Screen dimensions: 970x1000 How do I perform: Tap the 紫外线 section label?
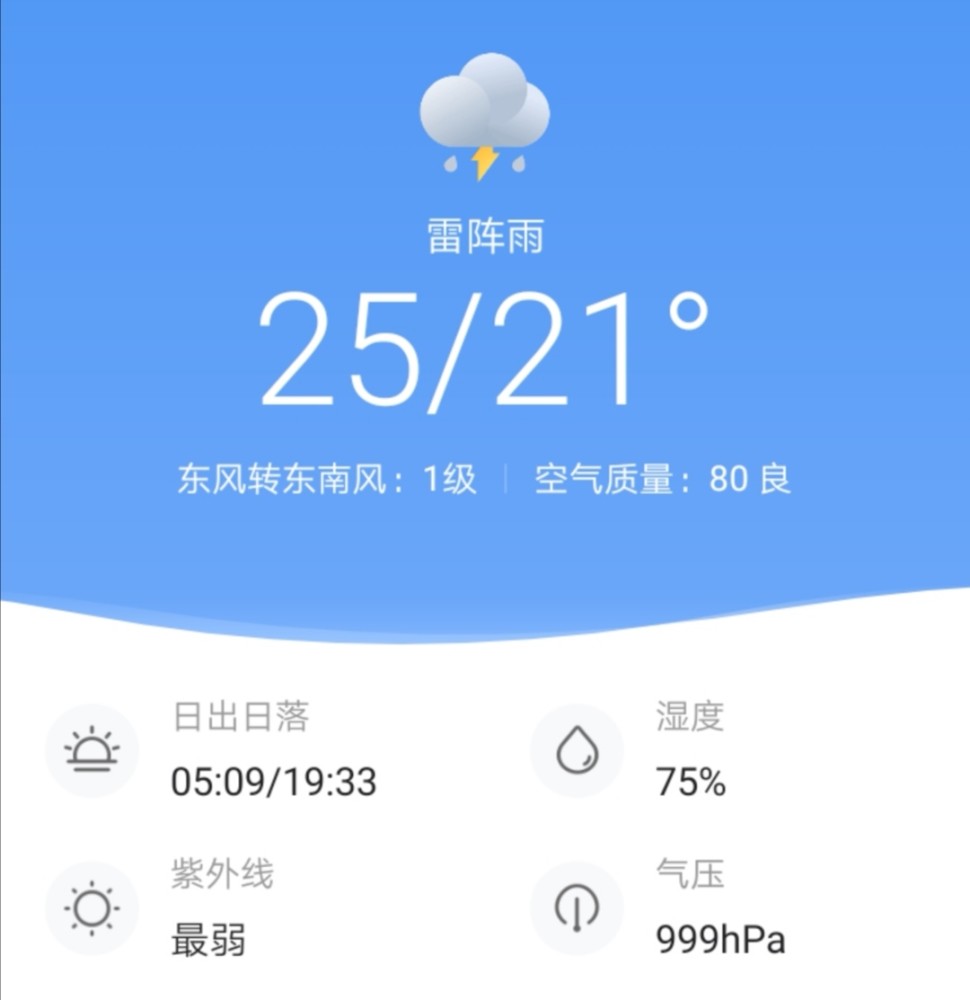pos(224,873)
